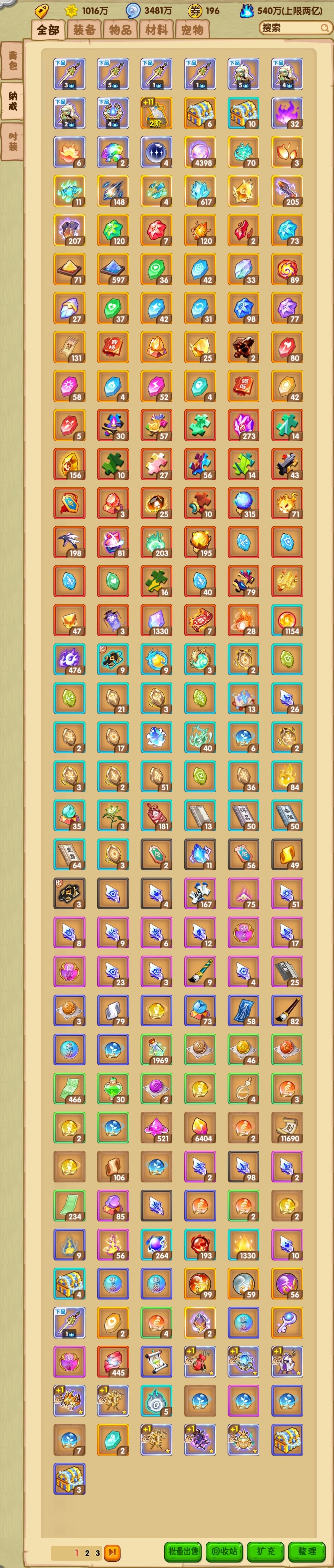Open the 回收站 recycle bin

(224, 1551)
